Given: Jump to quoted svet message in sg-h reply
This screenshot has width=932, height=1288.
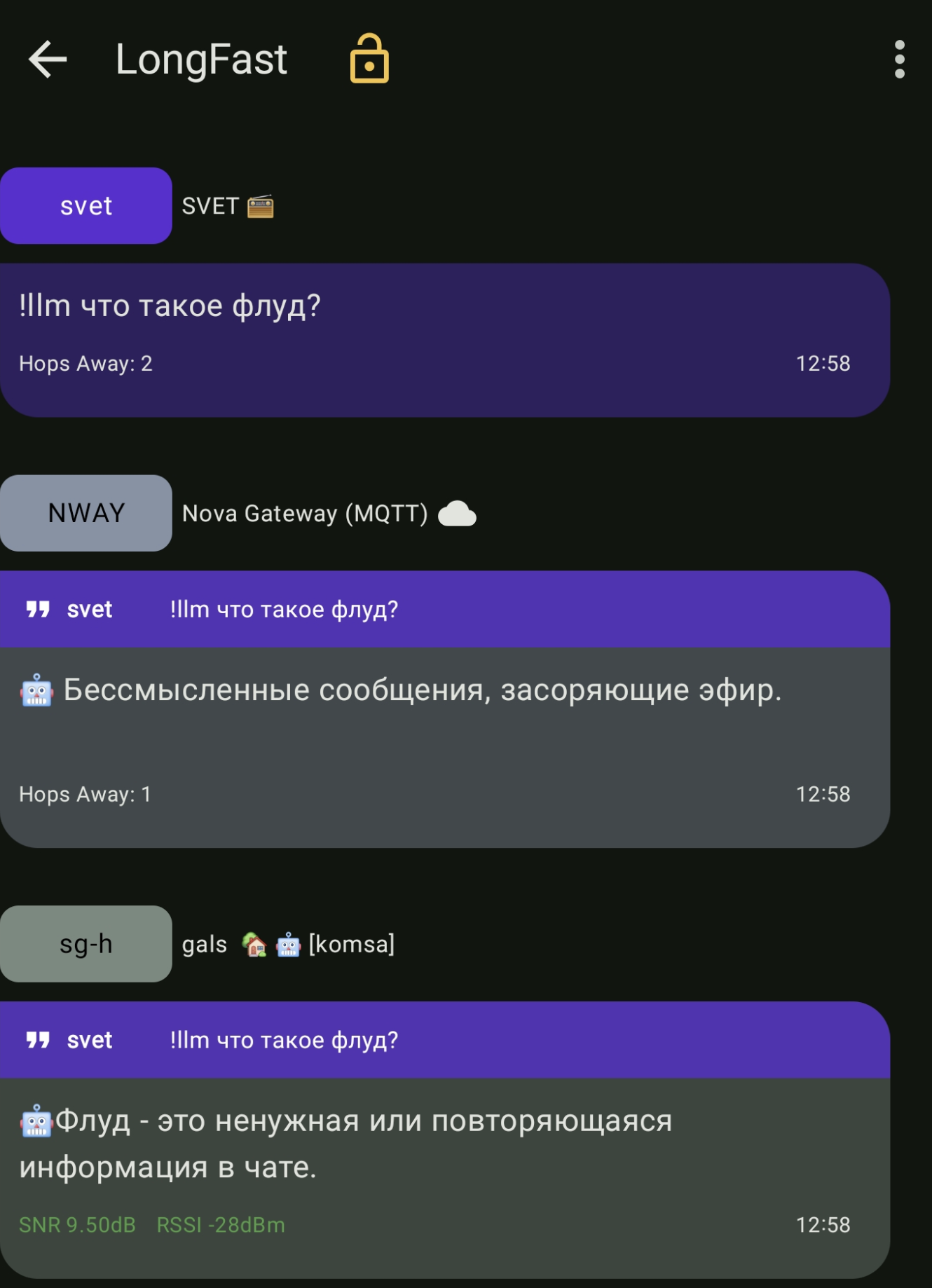Looking at the screenshot, I should (x=444, y=1040).
